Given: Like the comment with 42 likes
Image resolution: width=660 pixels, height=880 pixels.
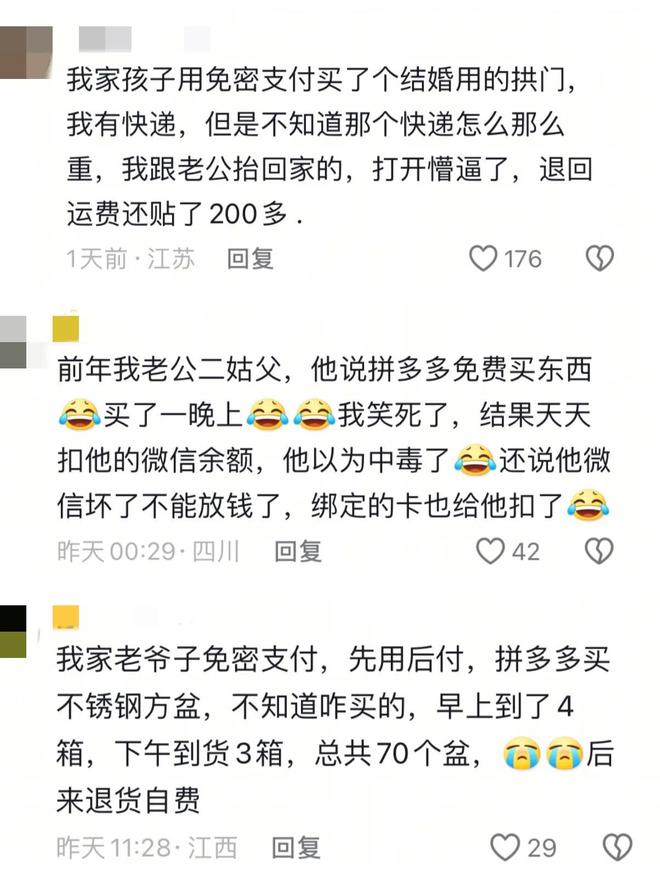Looking at the screenshot, I should [x=491, y=551].
